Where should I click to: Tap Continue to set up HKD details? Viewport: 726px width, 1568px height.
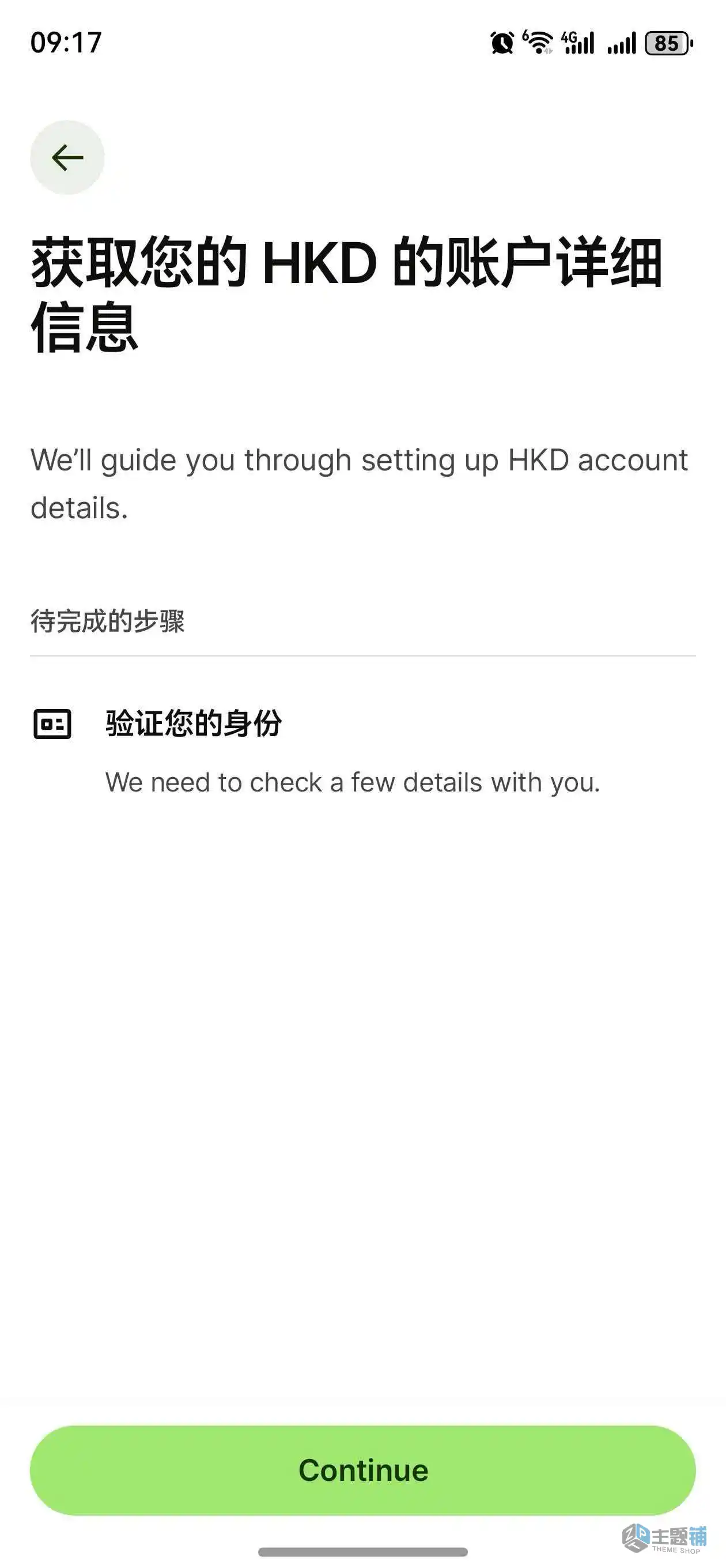tap(362, 1469)
